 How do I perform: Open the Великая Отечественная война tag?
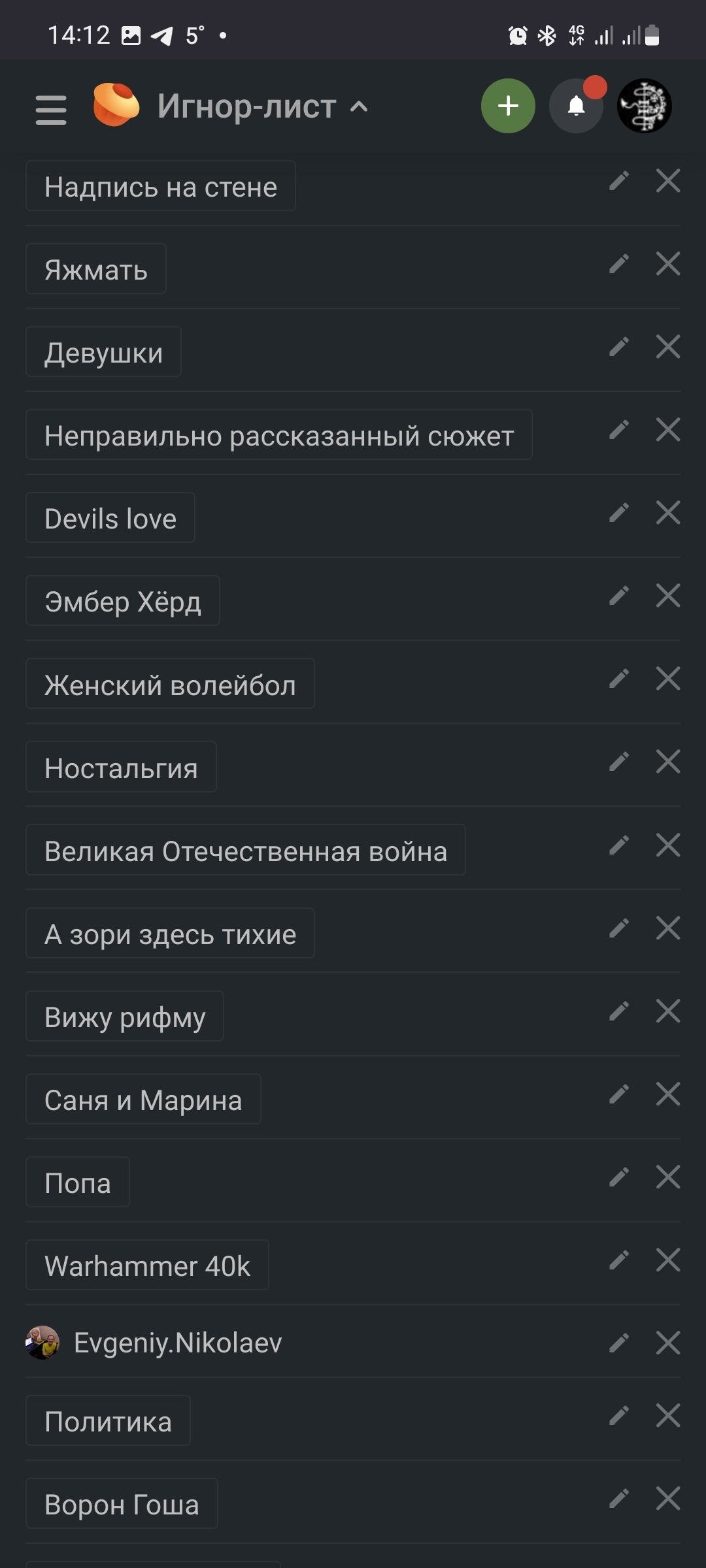(x=245, y=851)
